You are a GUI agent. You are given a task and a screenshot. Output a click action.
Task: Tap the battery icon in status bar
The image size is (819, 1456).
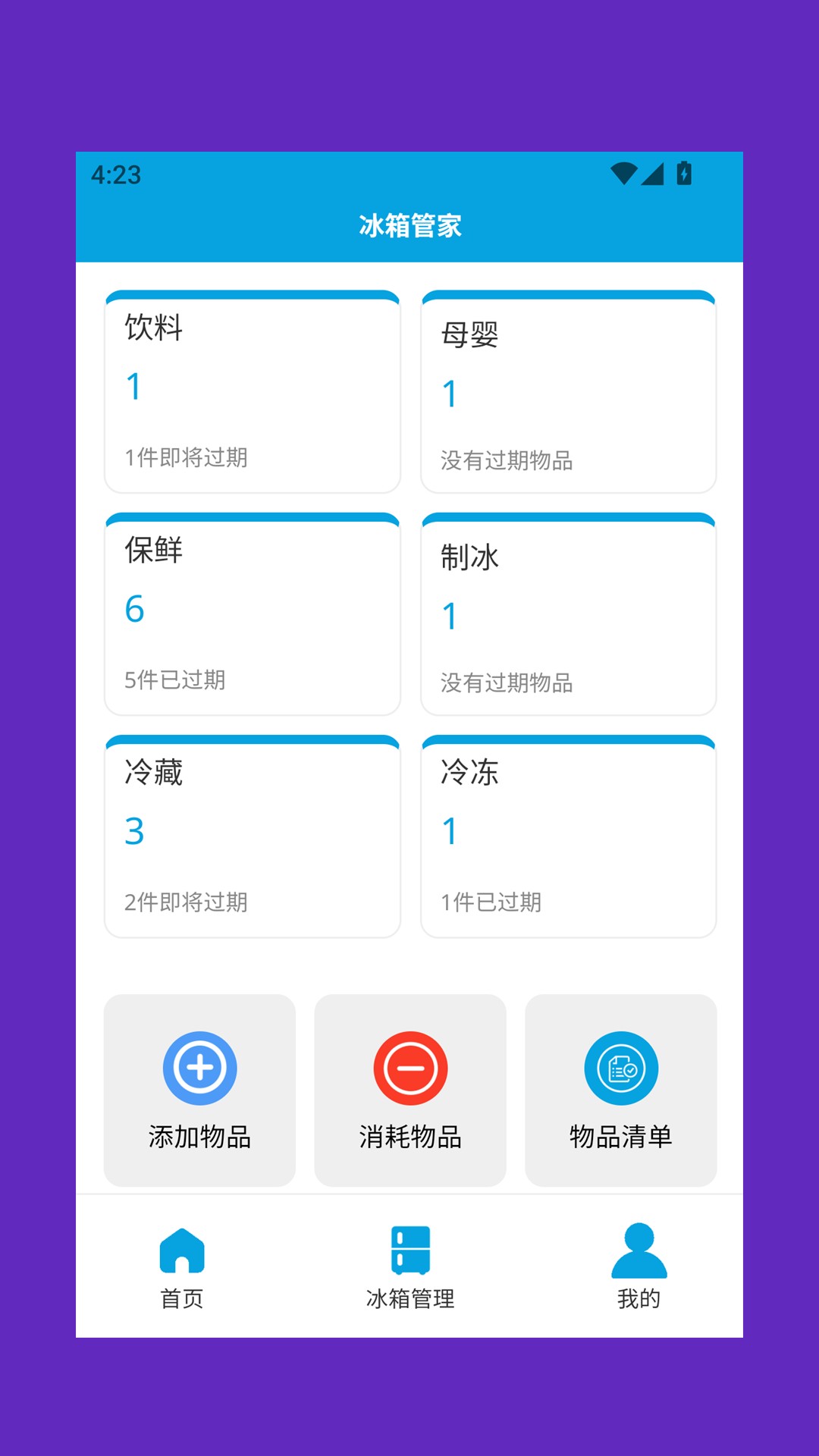click(x=683, y=174)
